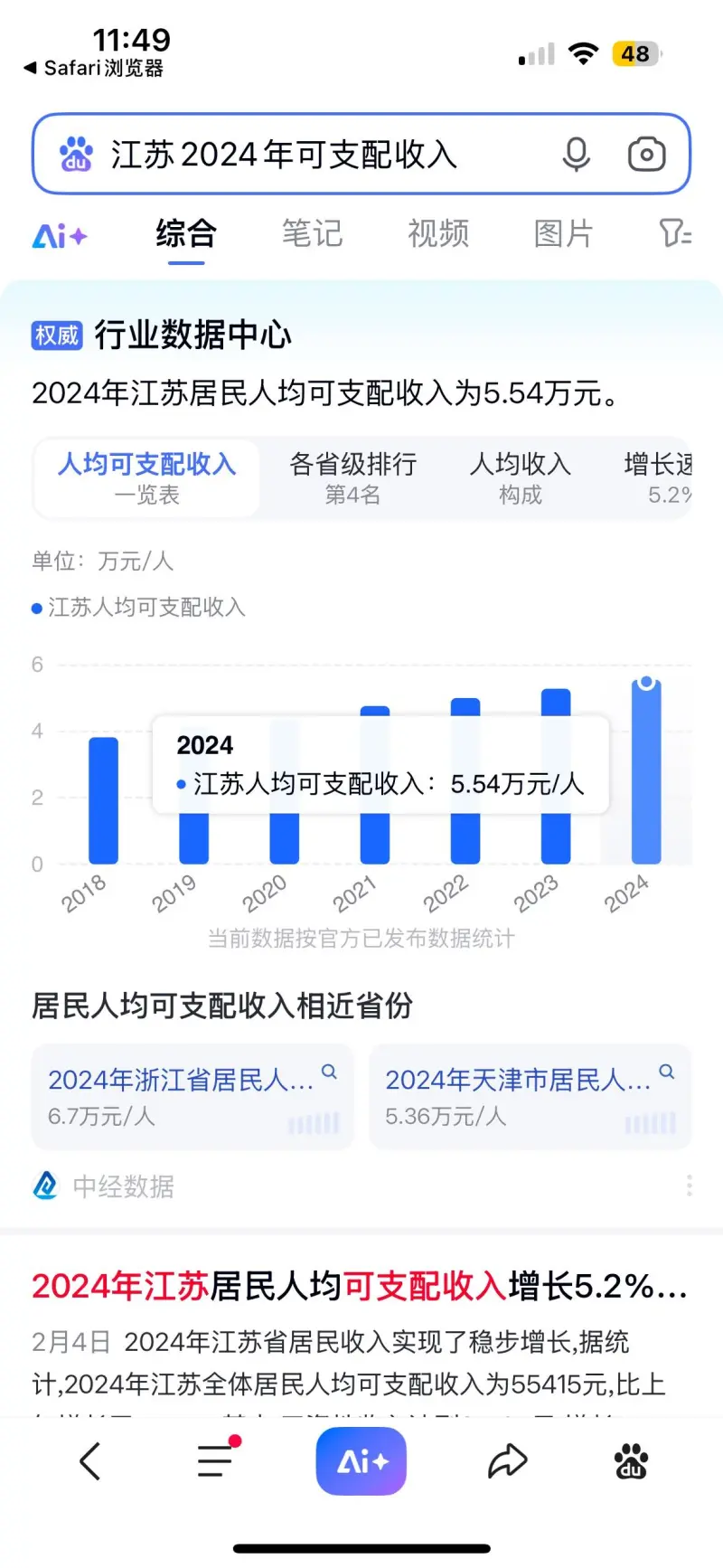Open camera image search
Image resolution: width=723 pixels, height=1568 pixels.
pos(647,155)
